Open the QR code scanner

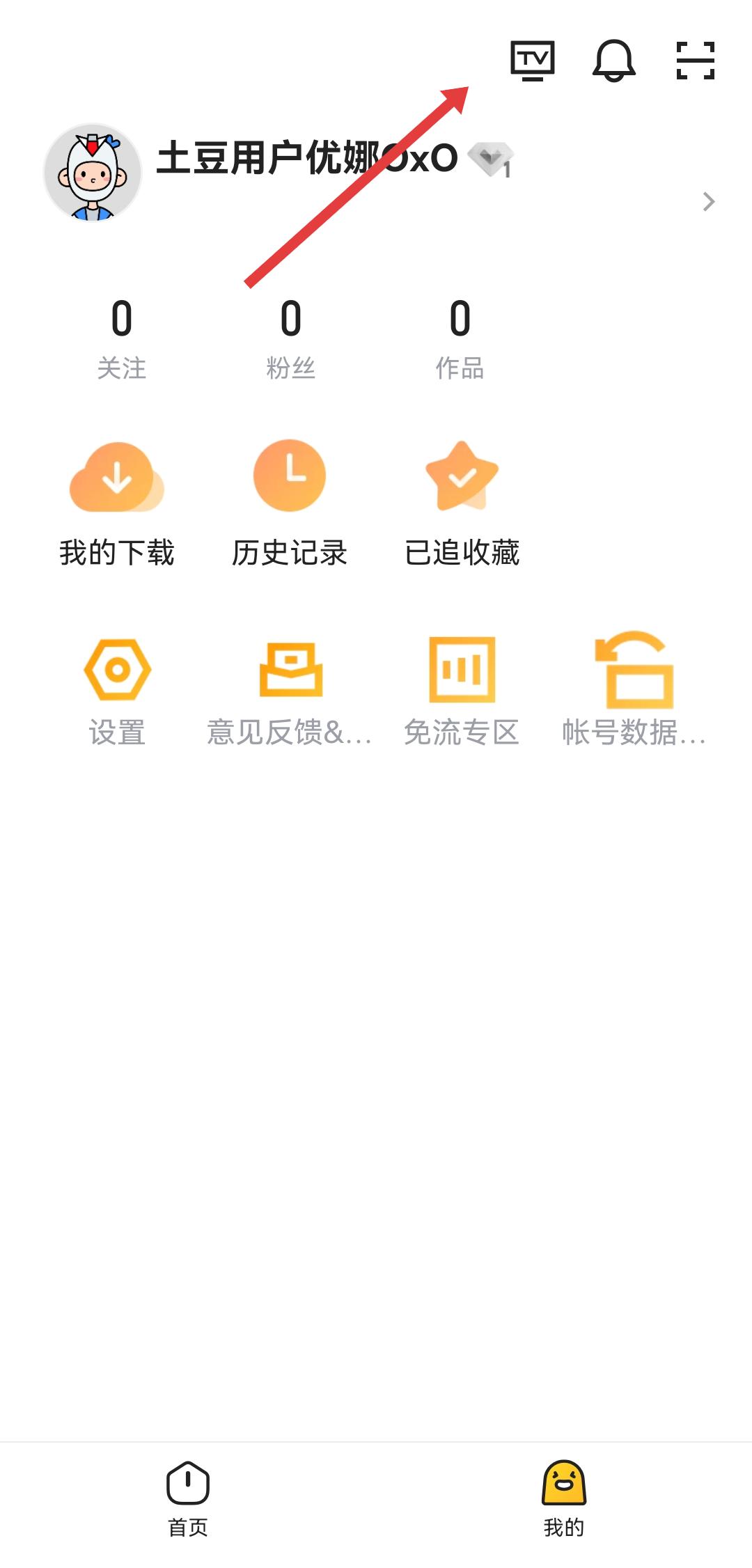pos(696,61)
